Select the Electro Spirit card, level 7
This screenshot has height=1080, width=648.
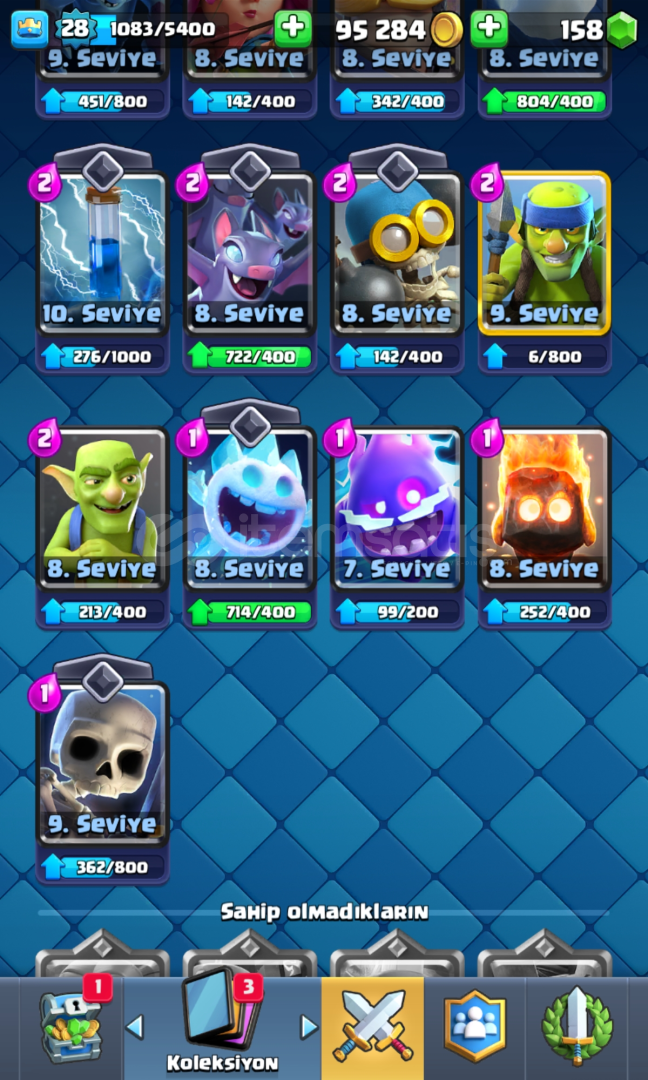[x=397, y=508]
